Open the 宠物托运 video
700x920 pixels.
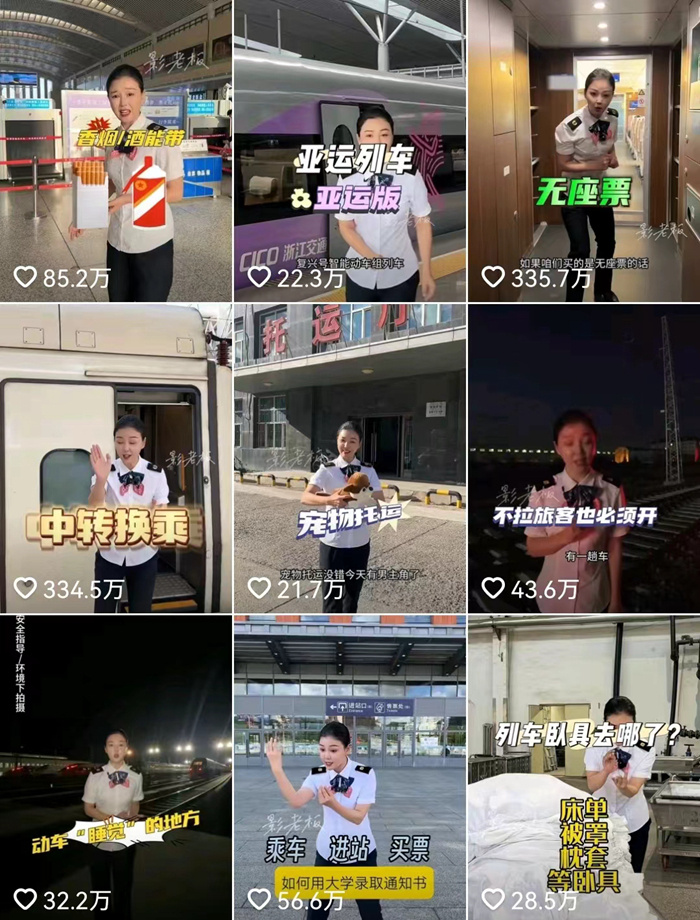(x=350, y=458)
